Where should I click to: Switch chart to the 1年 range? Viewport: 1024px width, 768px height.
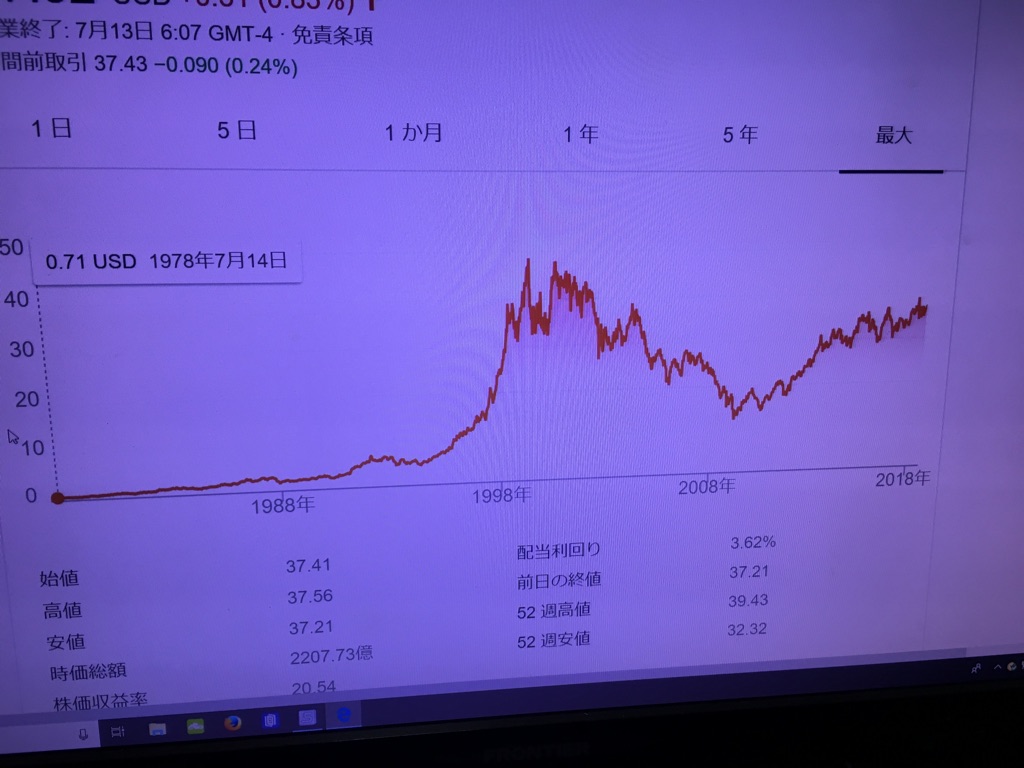[x=580, y=134]
